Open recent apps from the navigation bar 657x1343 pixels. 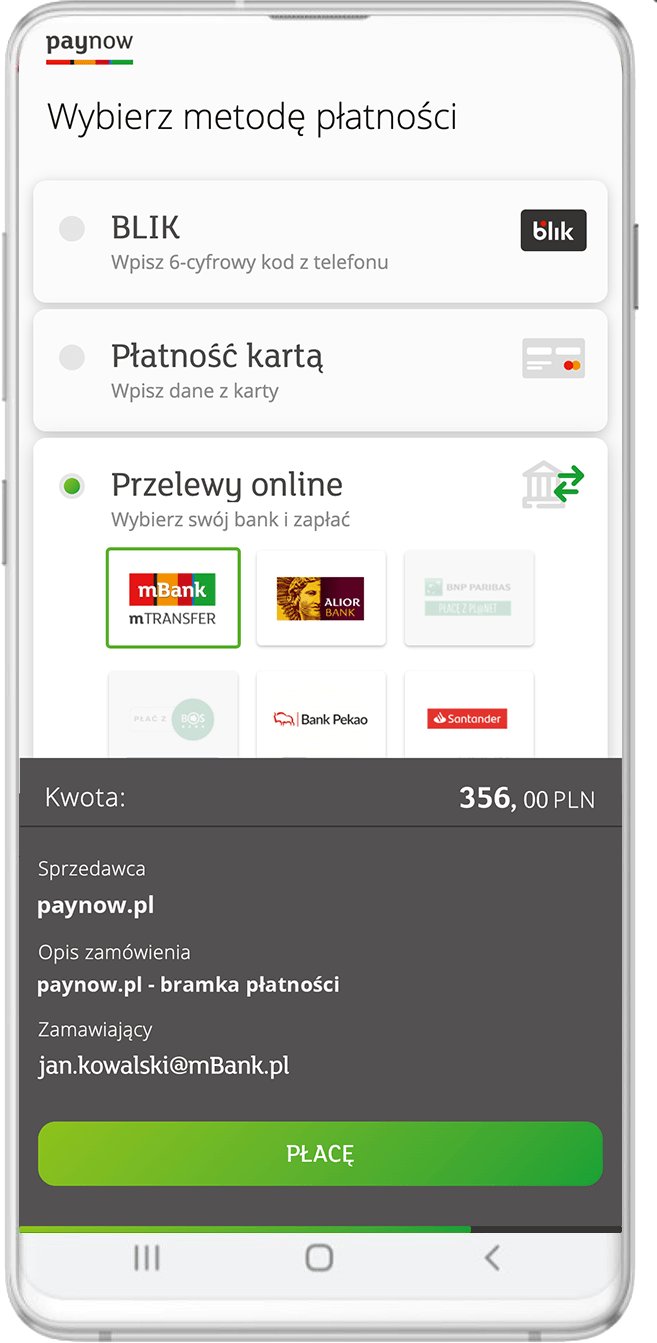[147, 1258]
